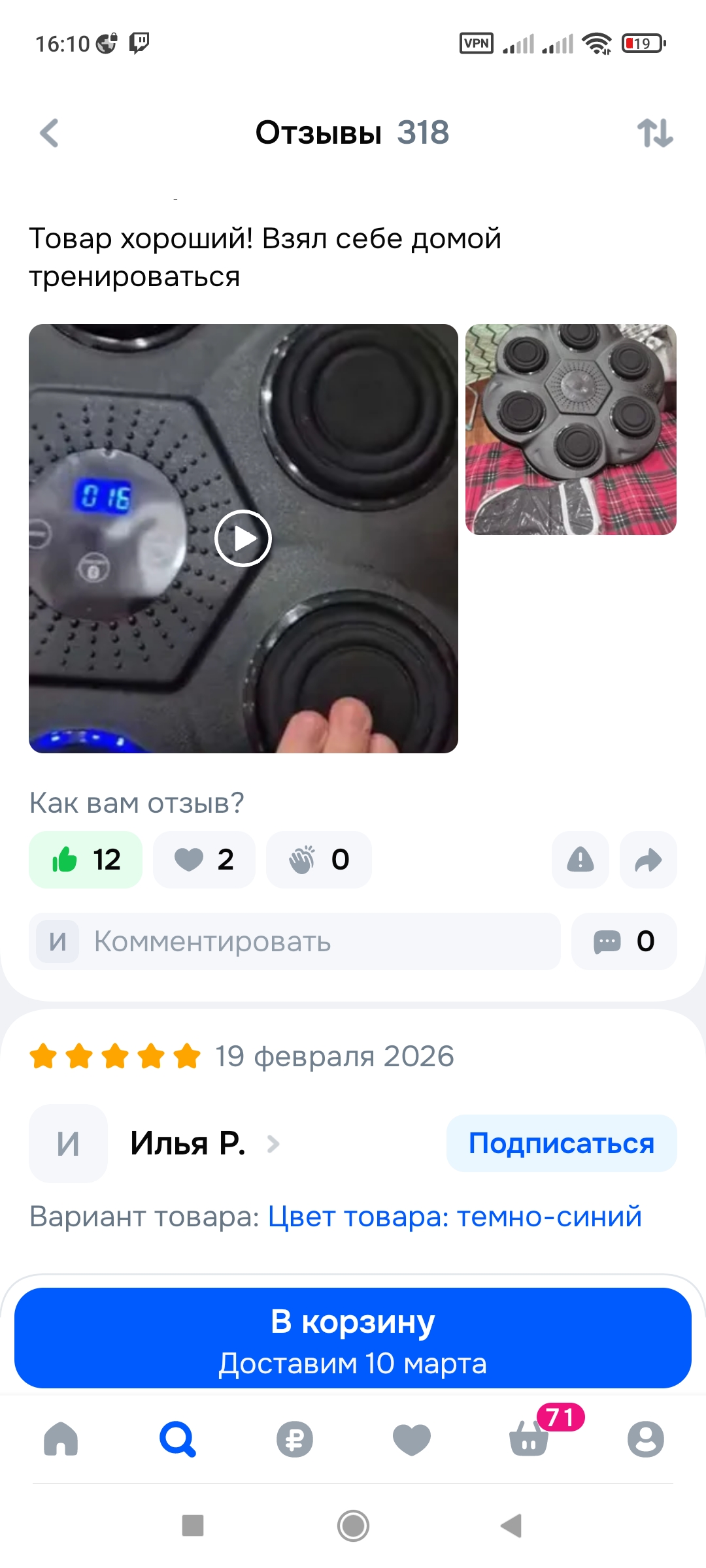Open the cart tab with 71 items
The height and width of the screenshot is (1568, 706).
529,1439
